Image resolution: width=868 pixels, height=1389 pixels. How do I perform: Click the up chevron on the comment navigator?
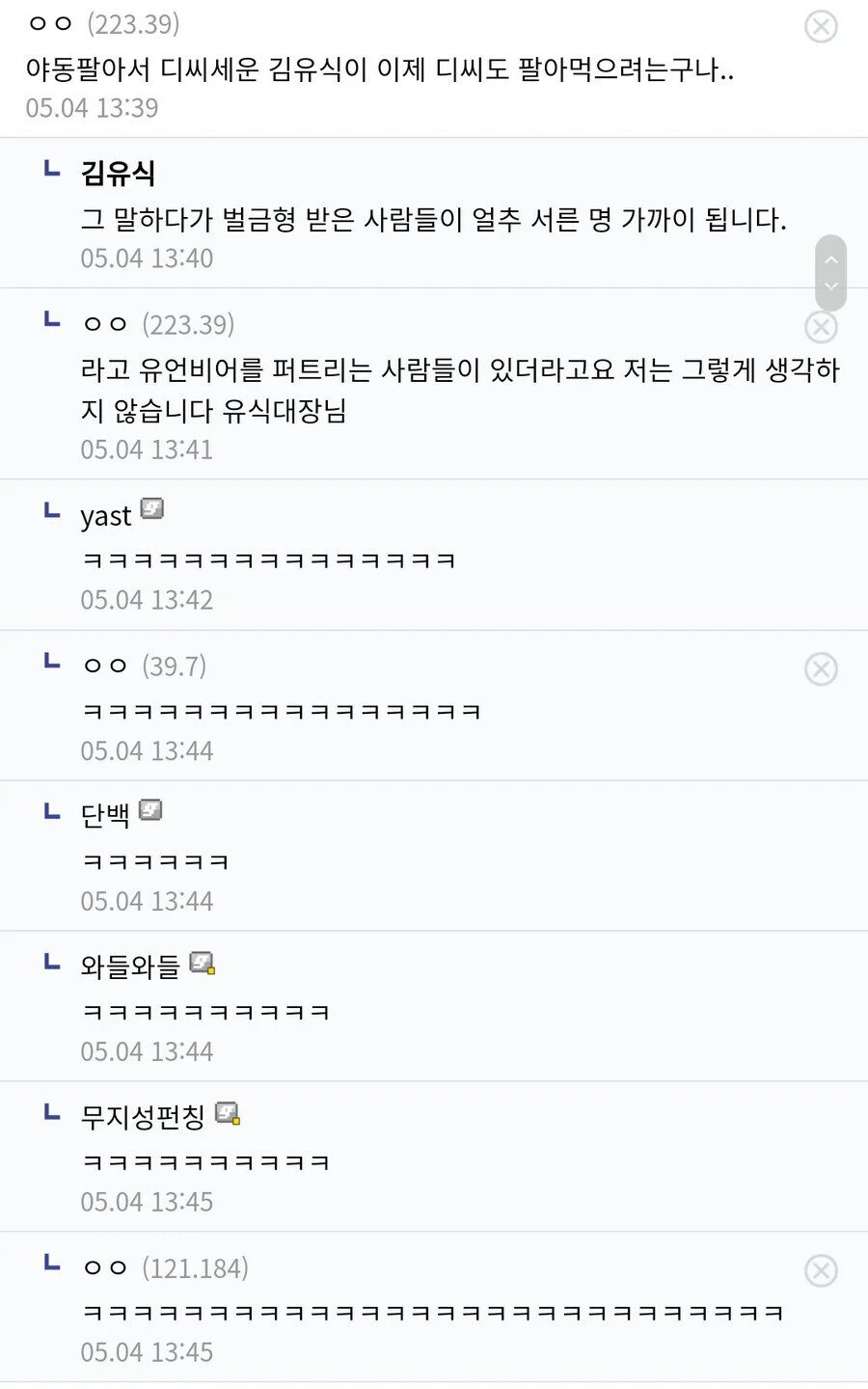tap(830, 260)
